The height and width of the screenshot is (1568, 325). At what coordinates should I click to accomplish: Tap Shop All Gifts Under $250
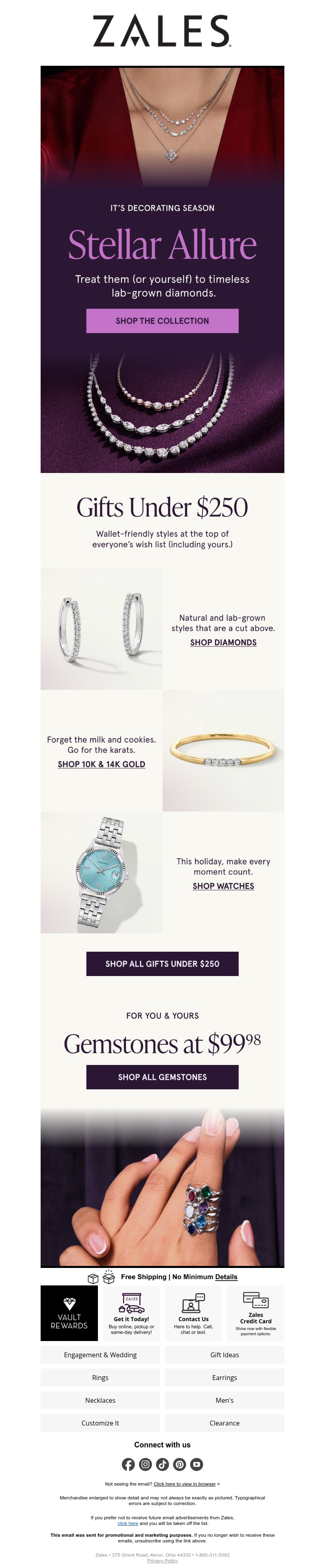click(x=162, y=963)
